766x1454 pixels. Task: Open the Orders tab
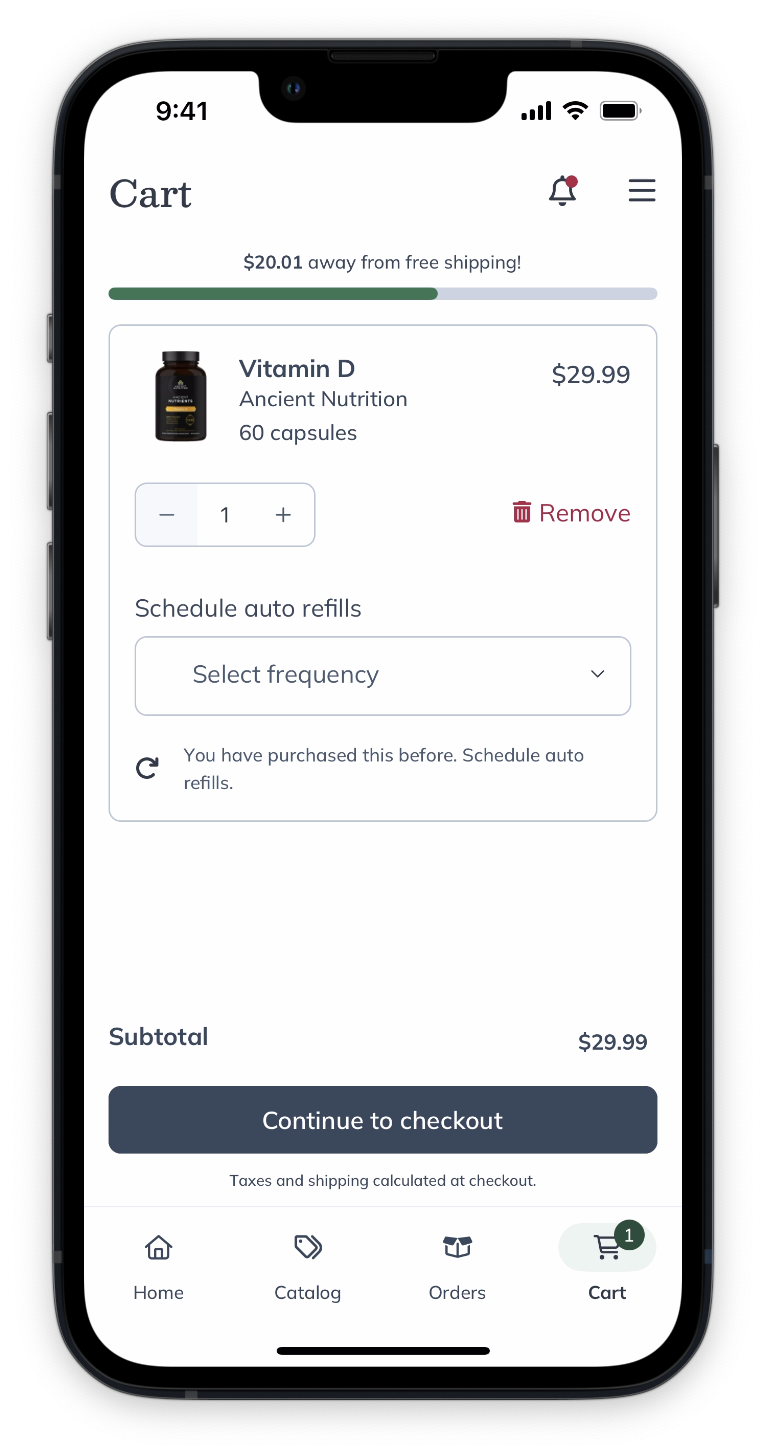pos(457,1266)
